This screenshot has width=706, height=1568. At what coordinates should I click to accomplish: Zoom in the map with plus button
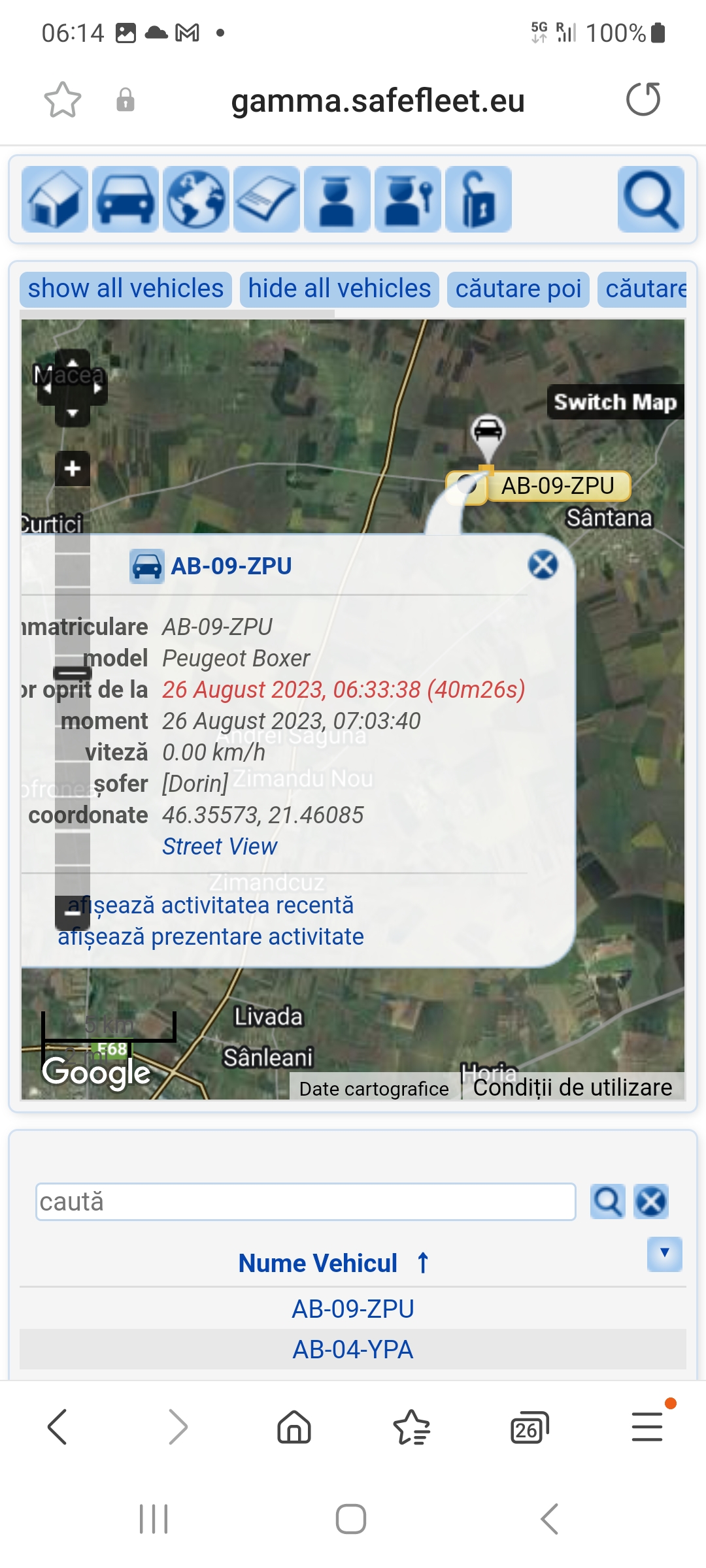(73, 468)
